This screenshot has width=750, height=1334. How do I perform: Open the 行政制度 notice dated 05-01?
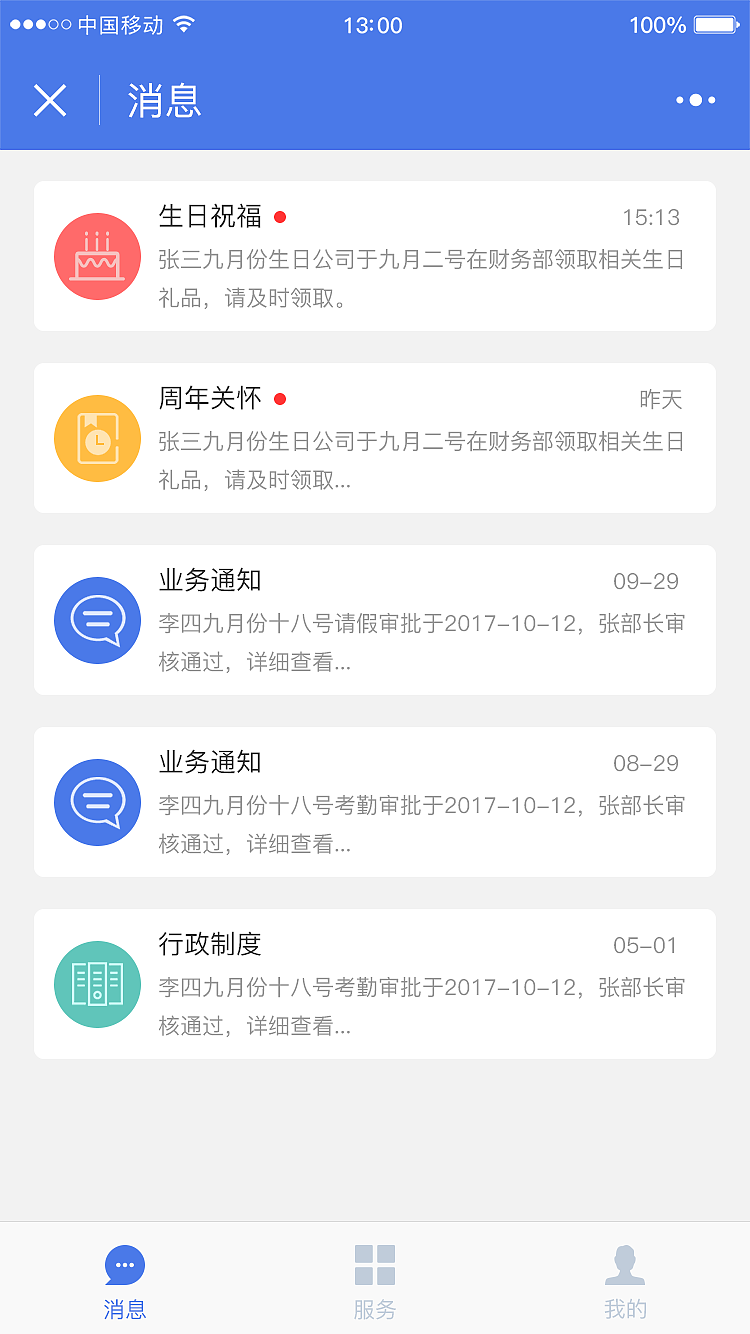(375, 984)
